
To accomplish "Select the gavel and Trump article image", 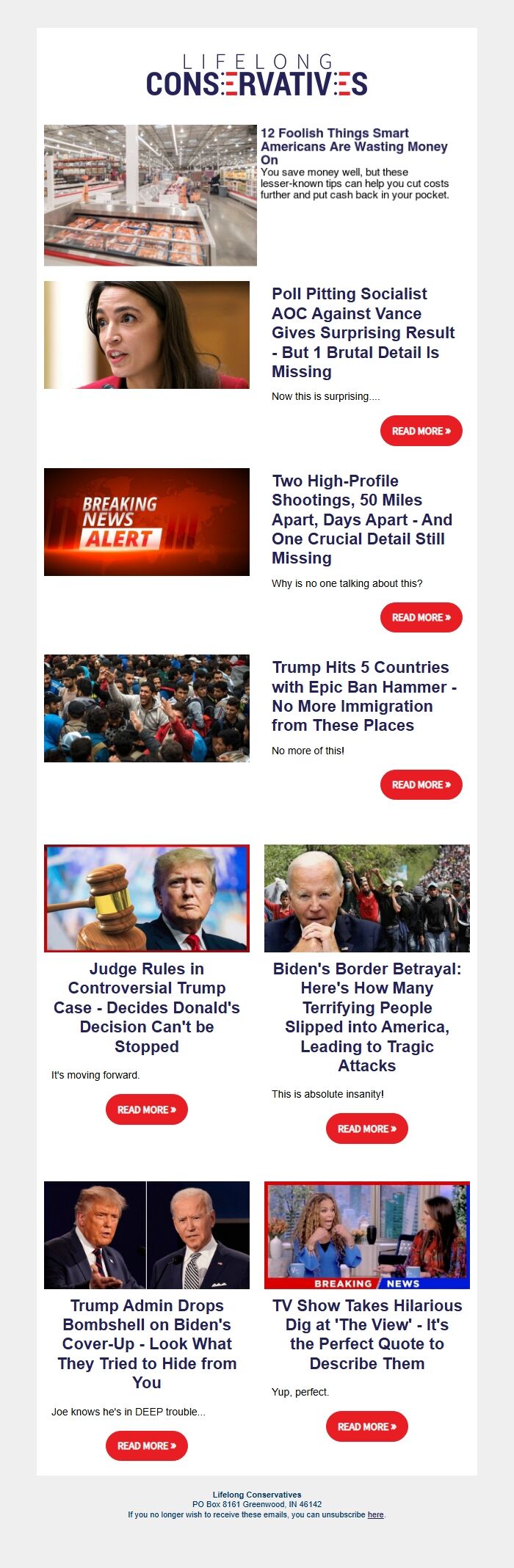I will [147, 898].
